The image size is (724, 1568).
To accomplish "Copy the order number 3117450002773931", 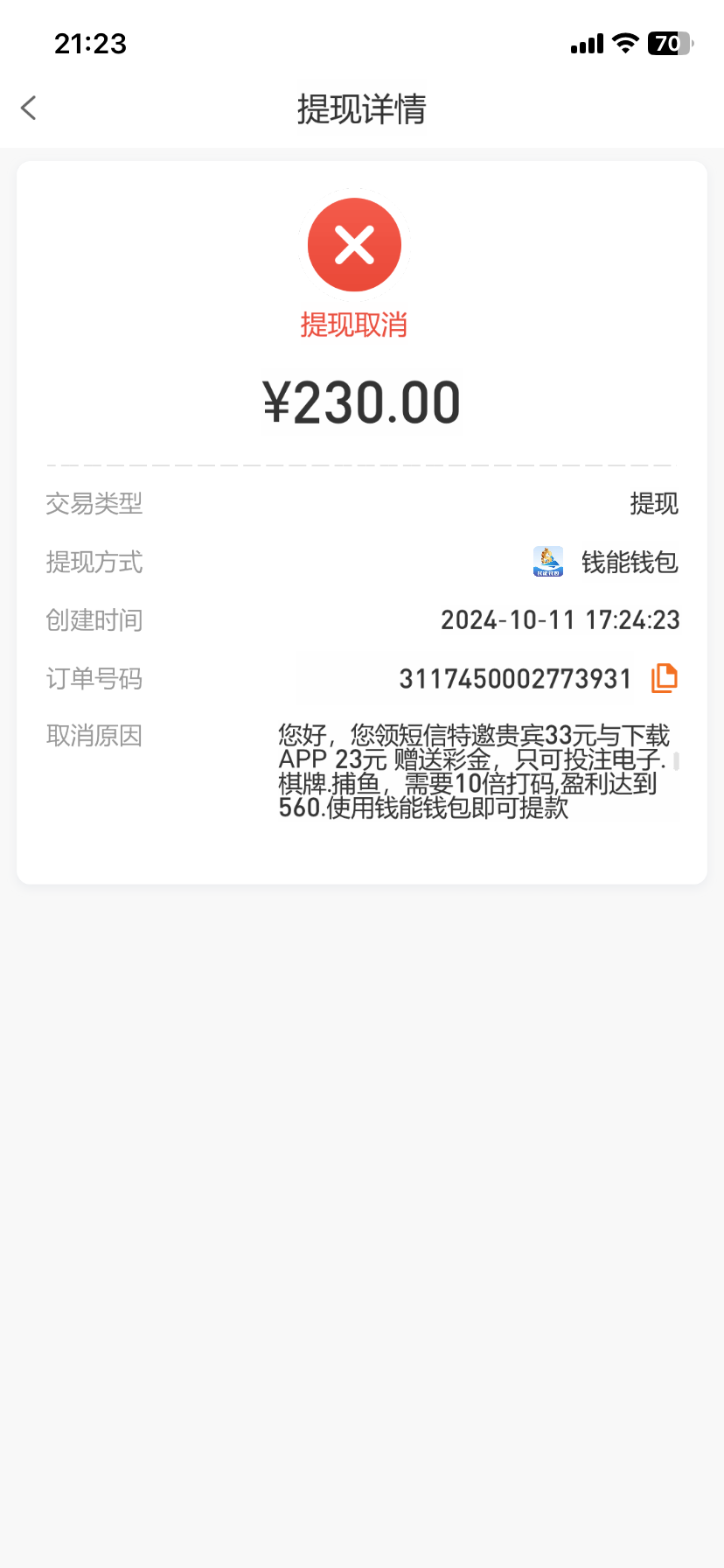I will [x=665, y=678].
